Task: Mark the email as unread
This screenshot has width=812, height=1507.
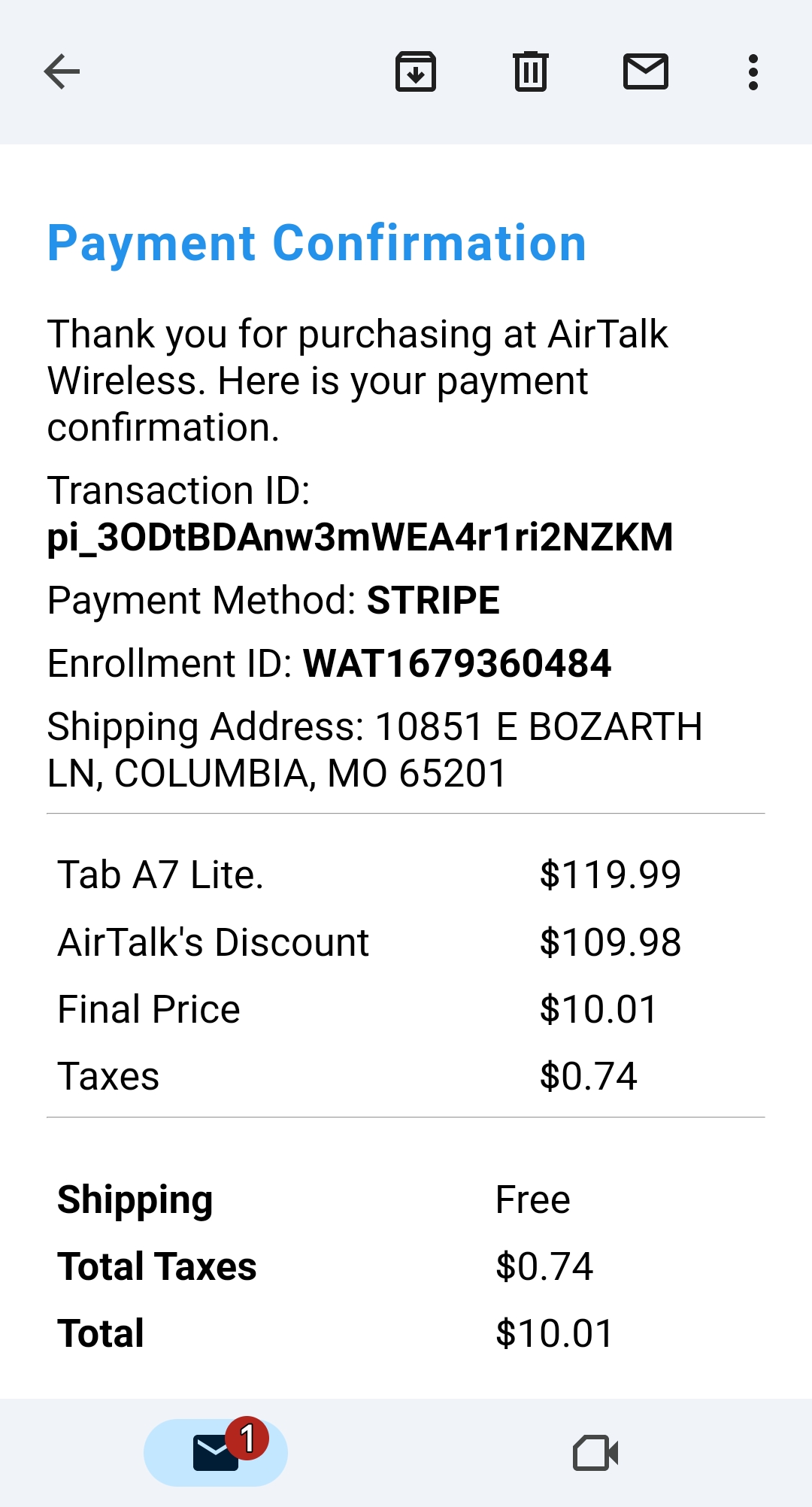Action: (x=646, y=72)
